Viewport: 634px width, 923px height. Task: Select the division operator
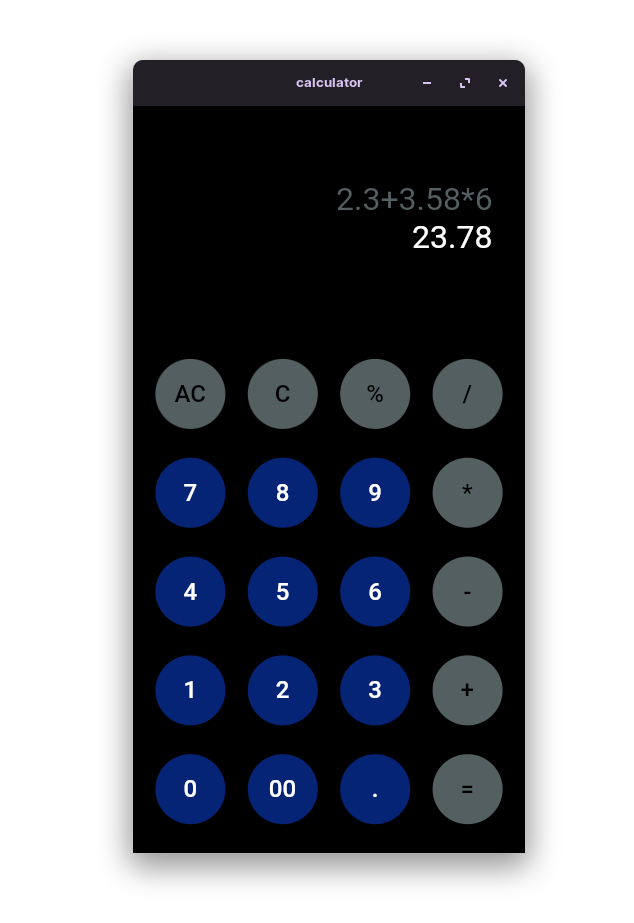point(467,394)
